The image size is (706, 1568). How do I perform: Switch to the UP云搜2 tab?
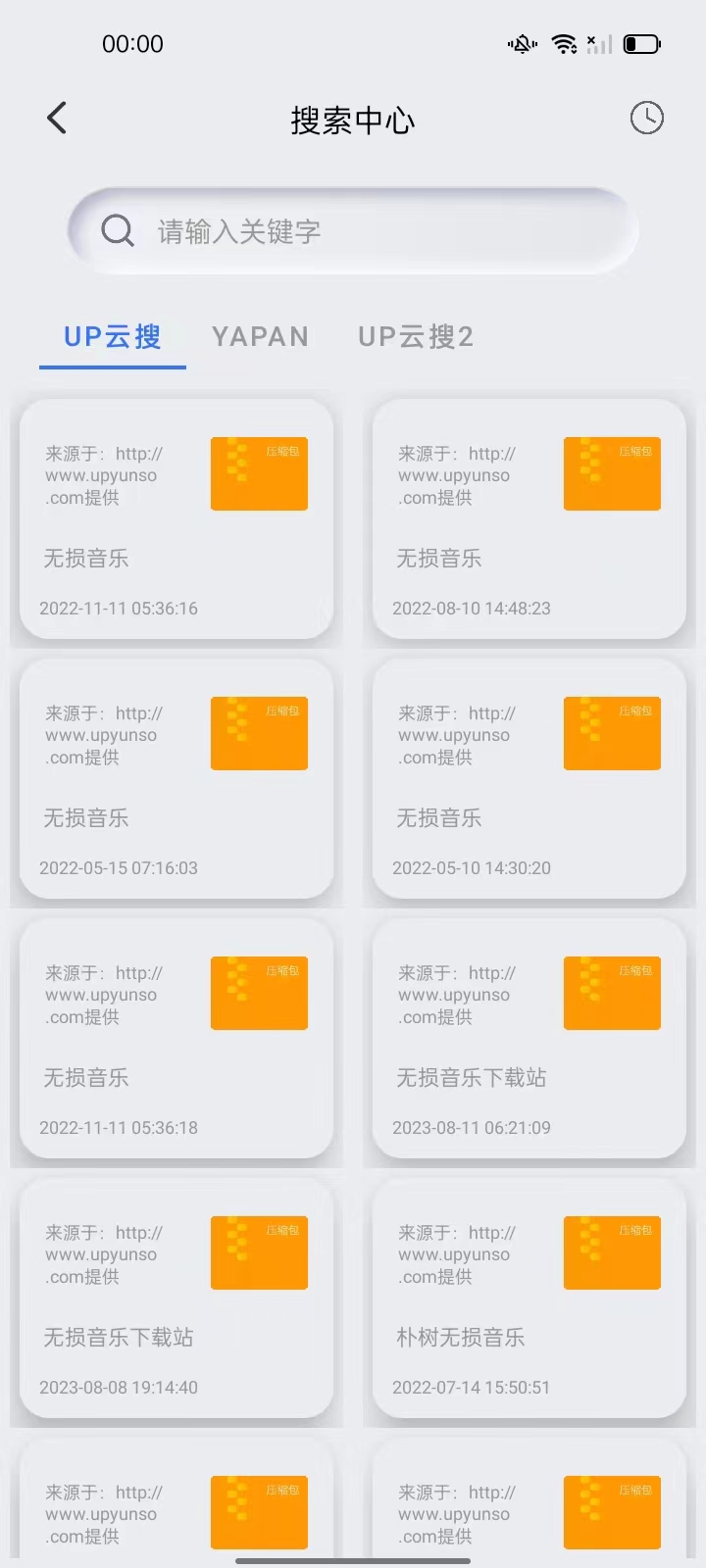[416, 336]
